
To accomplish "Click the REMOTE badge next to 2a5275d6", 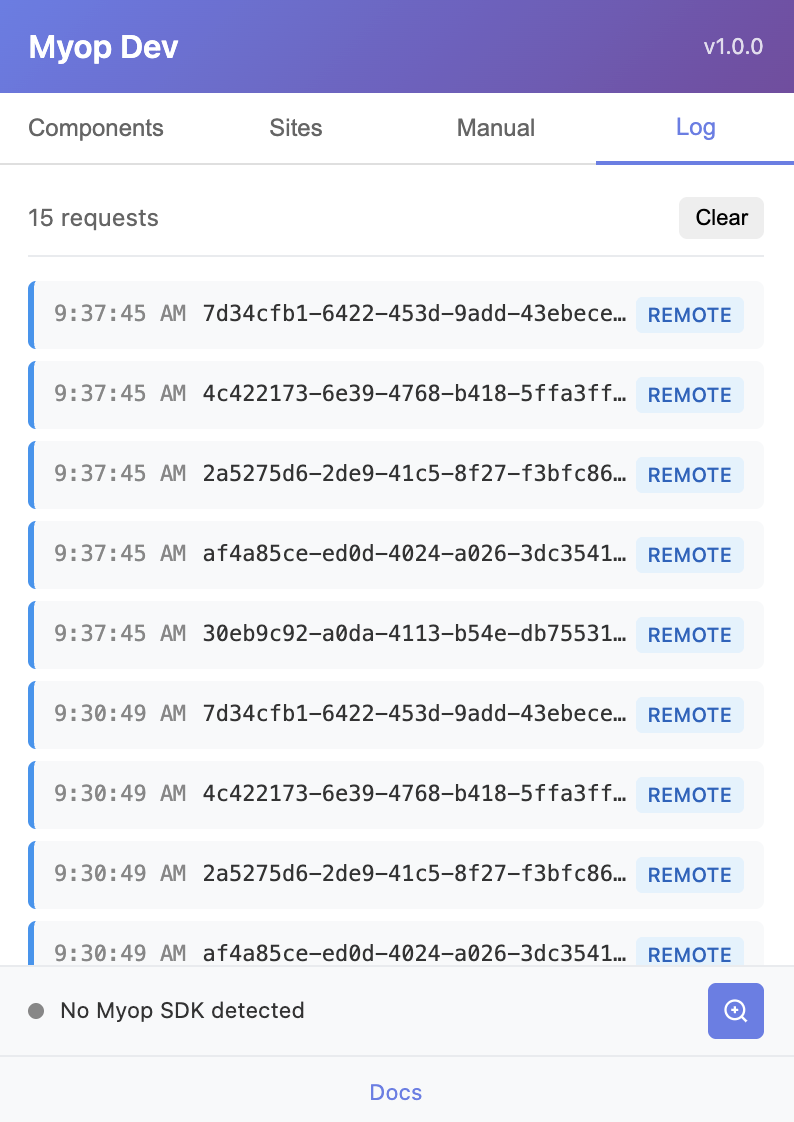I will 689,474.
